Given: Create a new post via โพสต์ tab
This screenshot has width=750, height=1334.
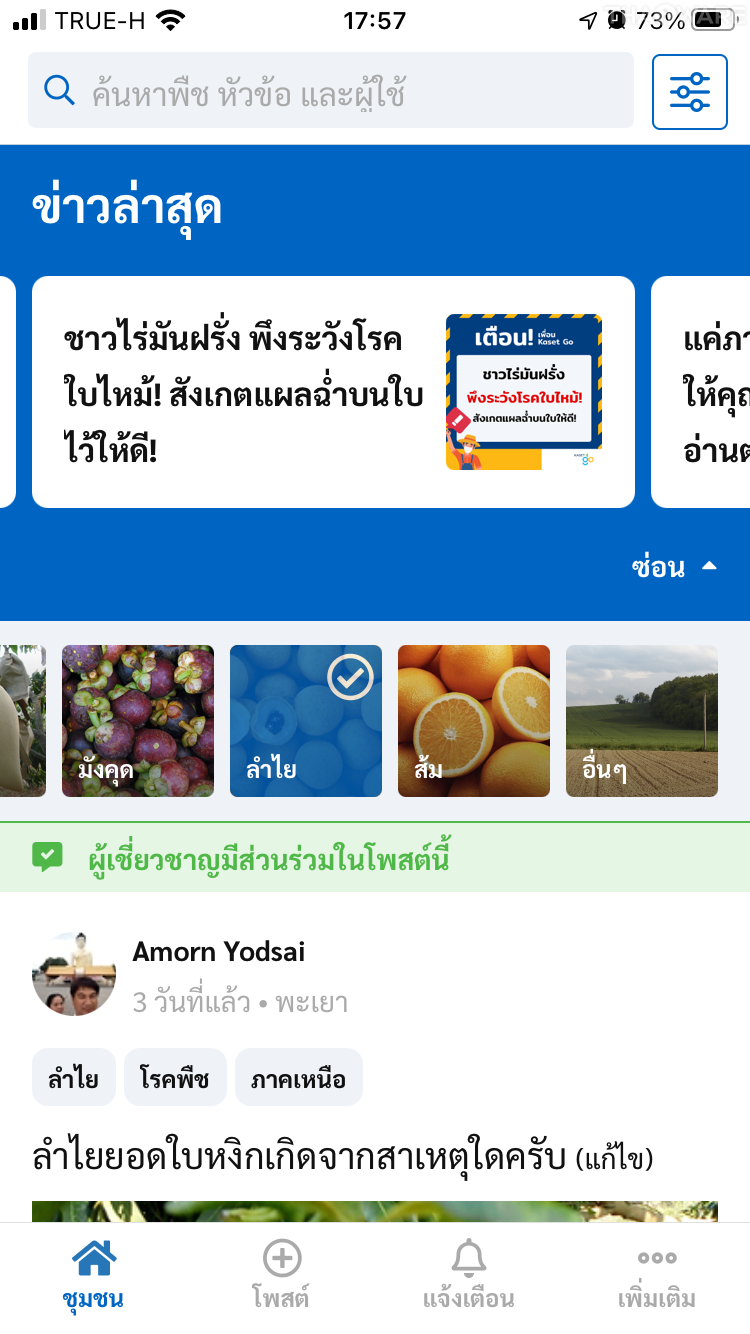Looking at the screenshot, I should (281, 1273).
